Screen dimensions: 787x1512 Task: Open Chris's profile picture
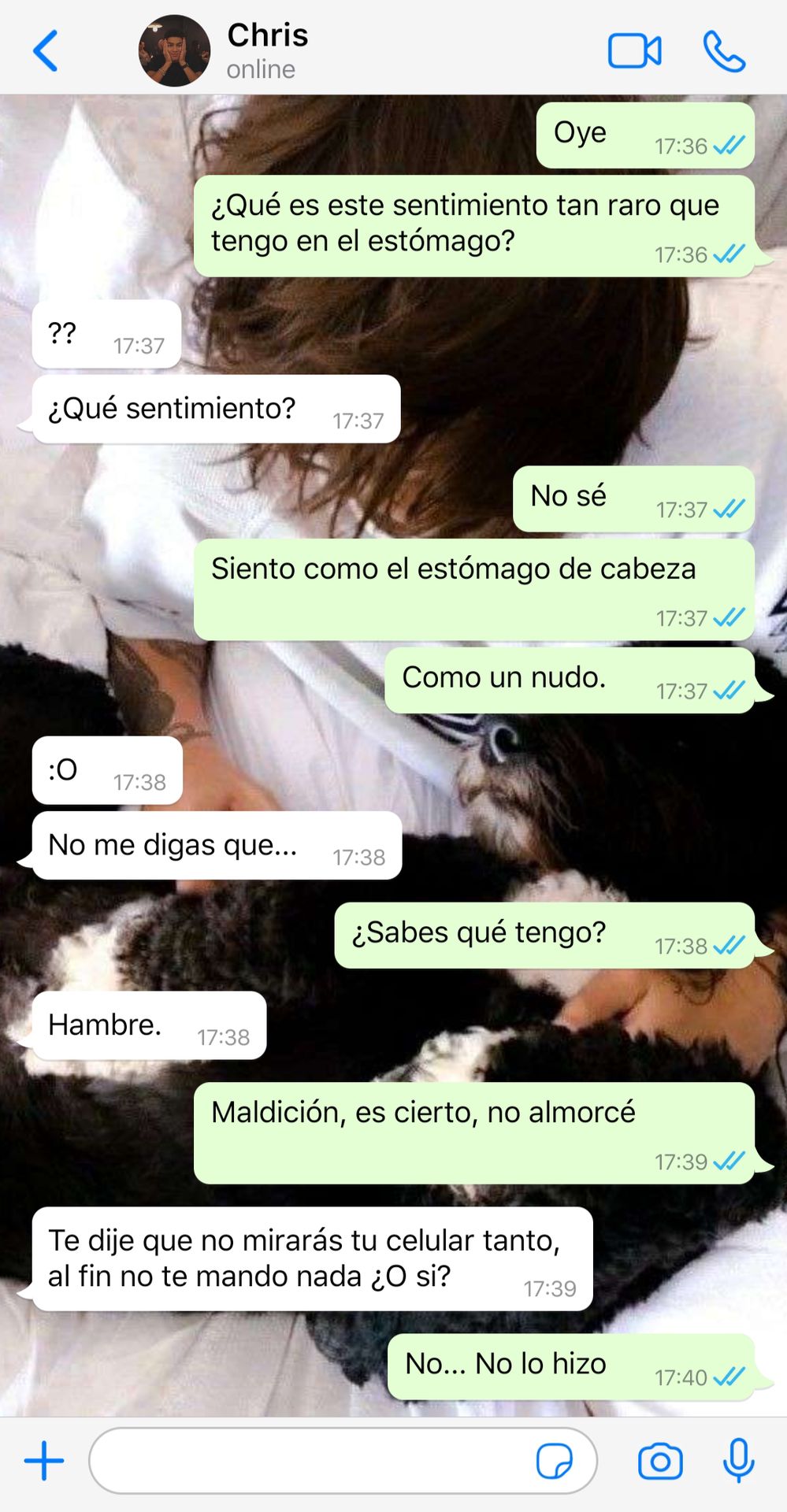coord(174,50)
